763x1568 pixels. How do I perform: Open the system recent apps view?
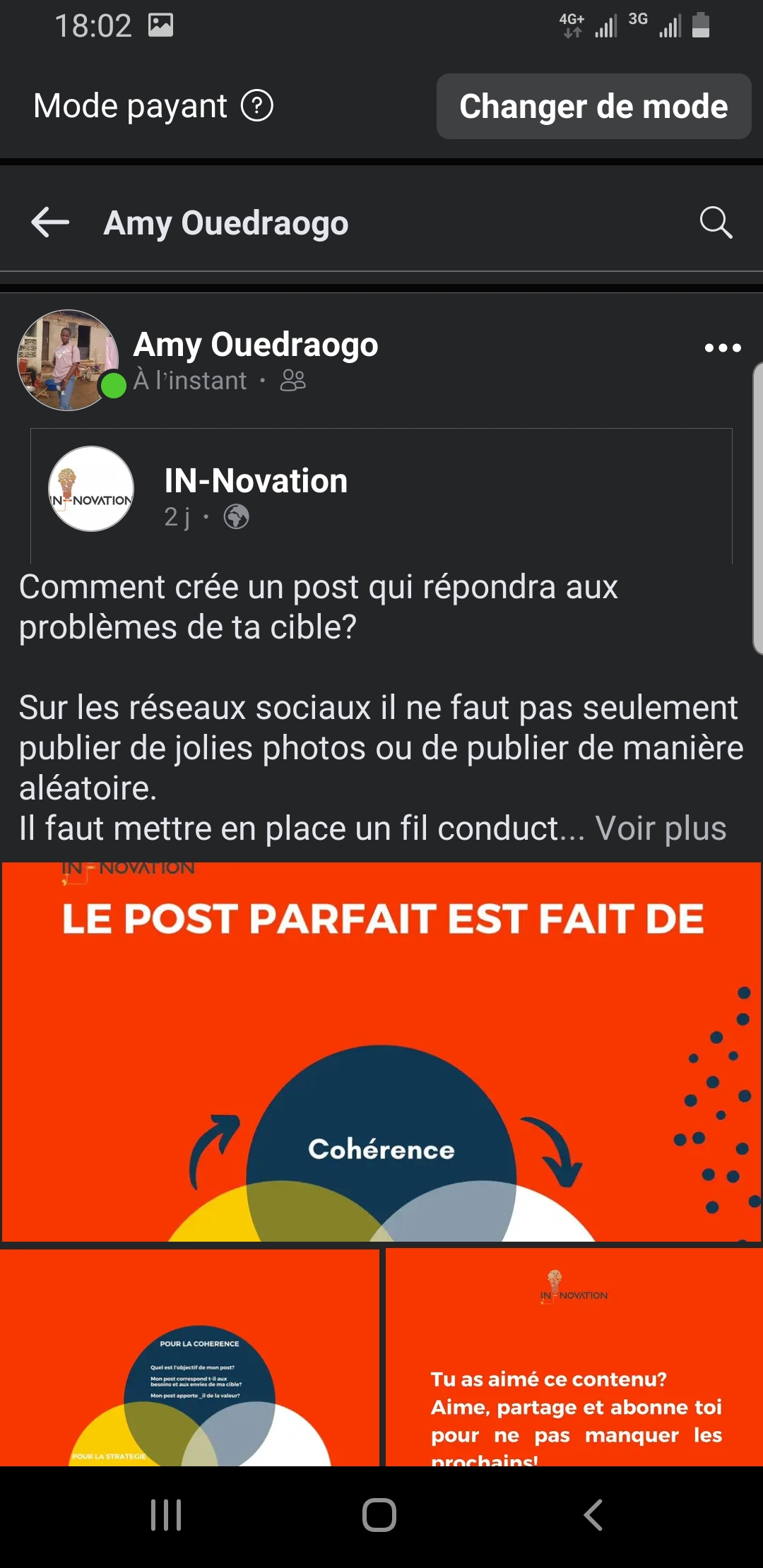[x=167, y=1515]
